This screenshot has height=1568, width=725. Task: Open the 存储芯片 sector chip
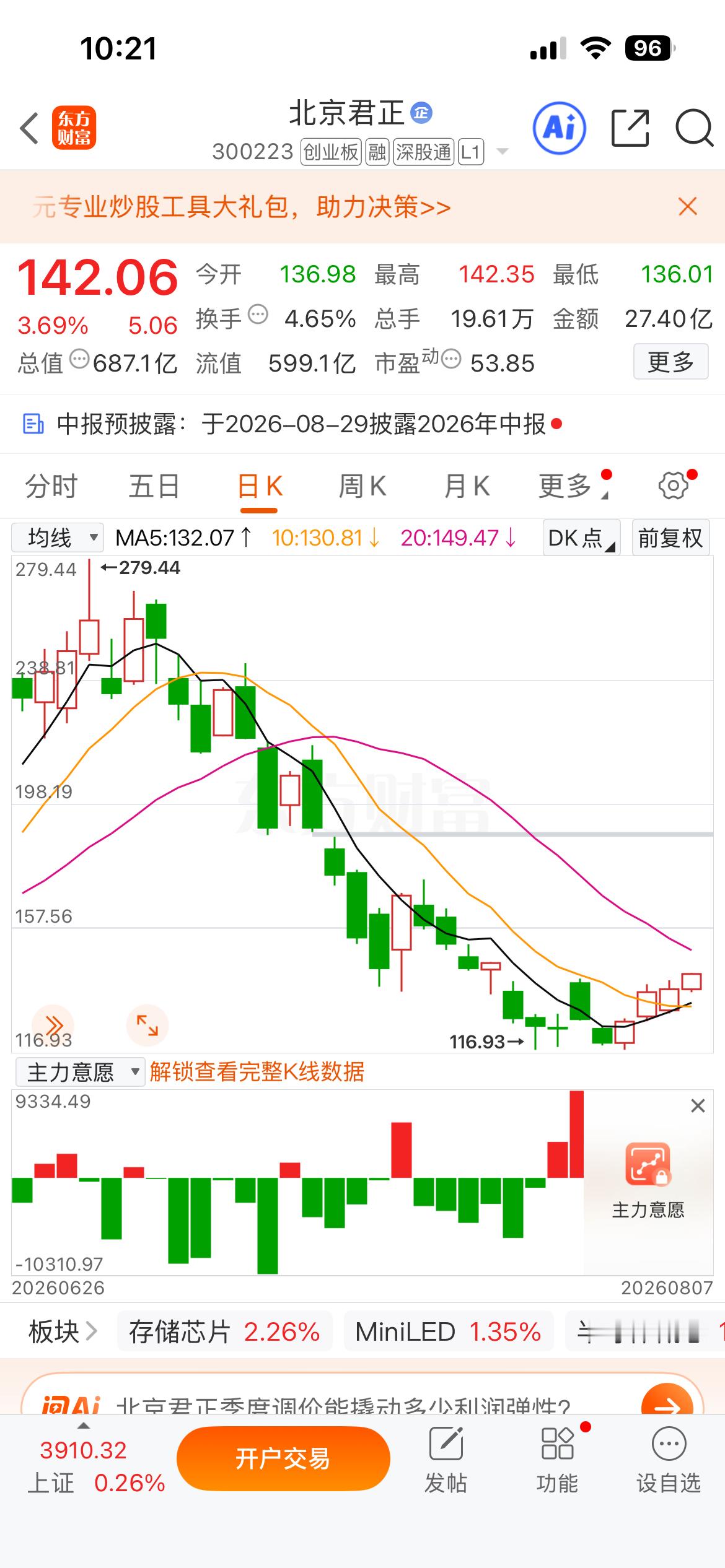pyautogui.click(x=224, y=1331)
